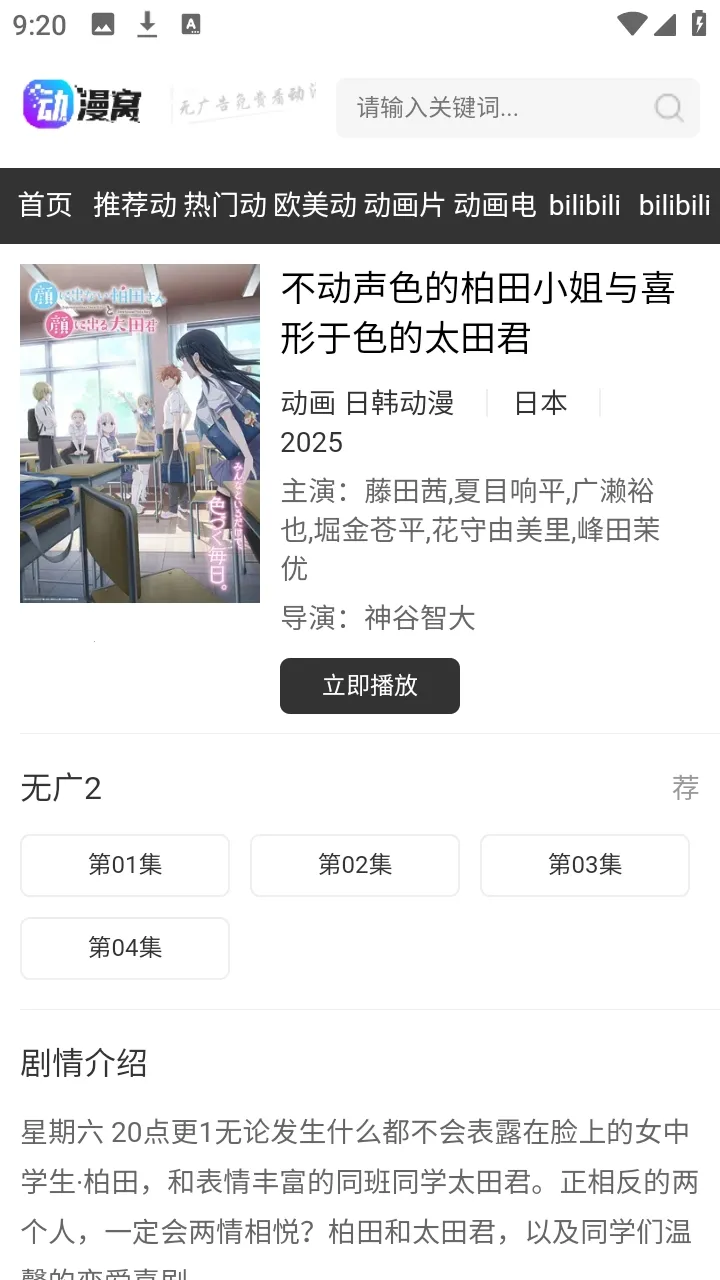Tap the gallery notification icon in status bar
The image size is (720, 1280).
tap(101, 22)
